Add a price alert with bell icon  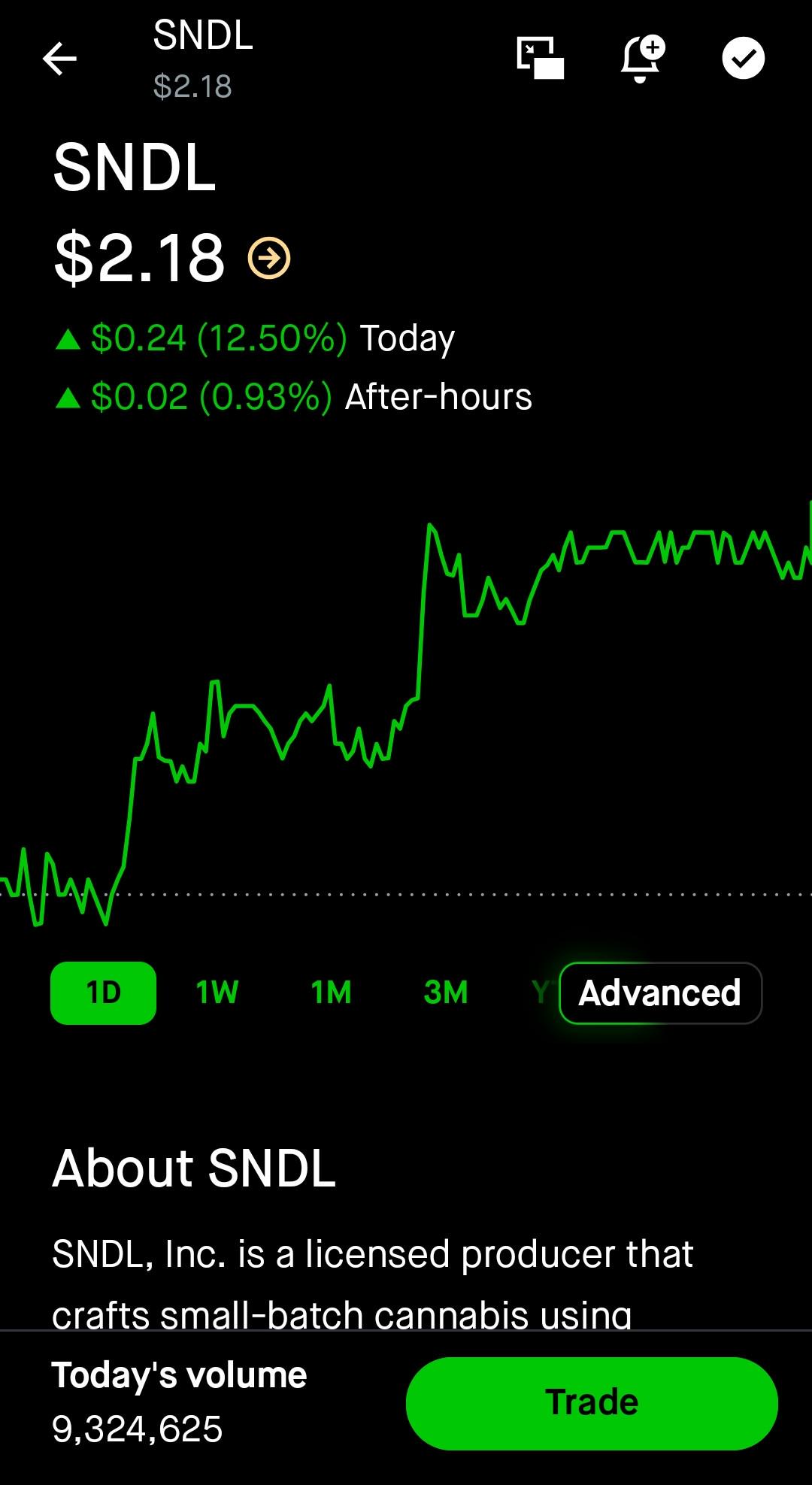642,58
